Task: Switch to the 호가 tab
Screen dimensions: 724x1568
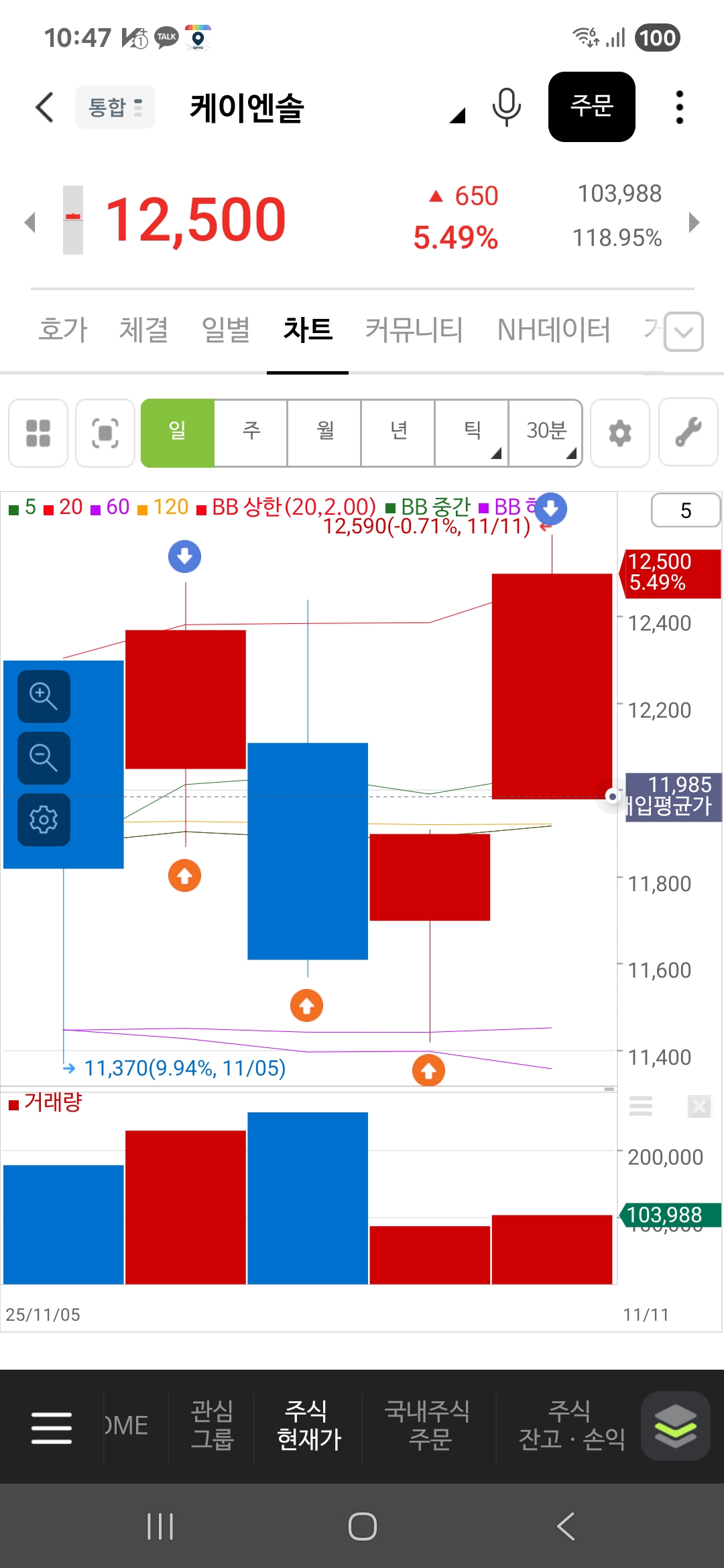Action: pos(63,330)
